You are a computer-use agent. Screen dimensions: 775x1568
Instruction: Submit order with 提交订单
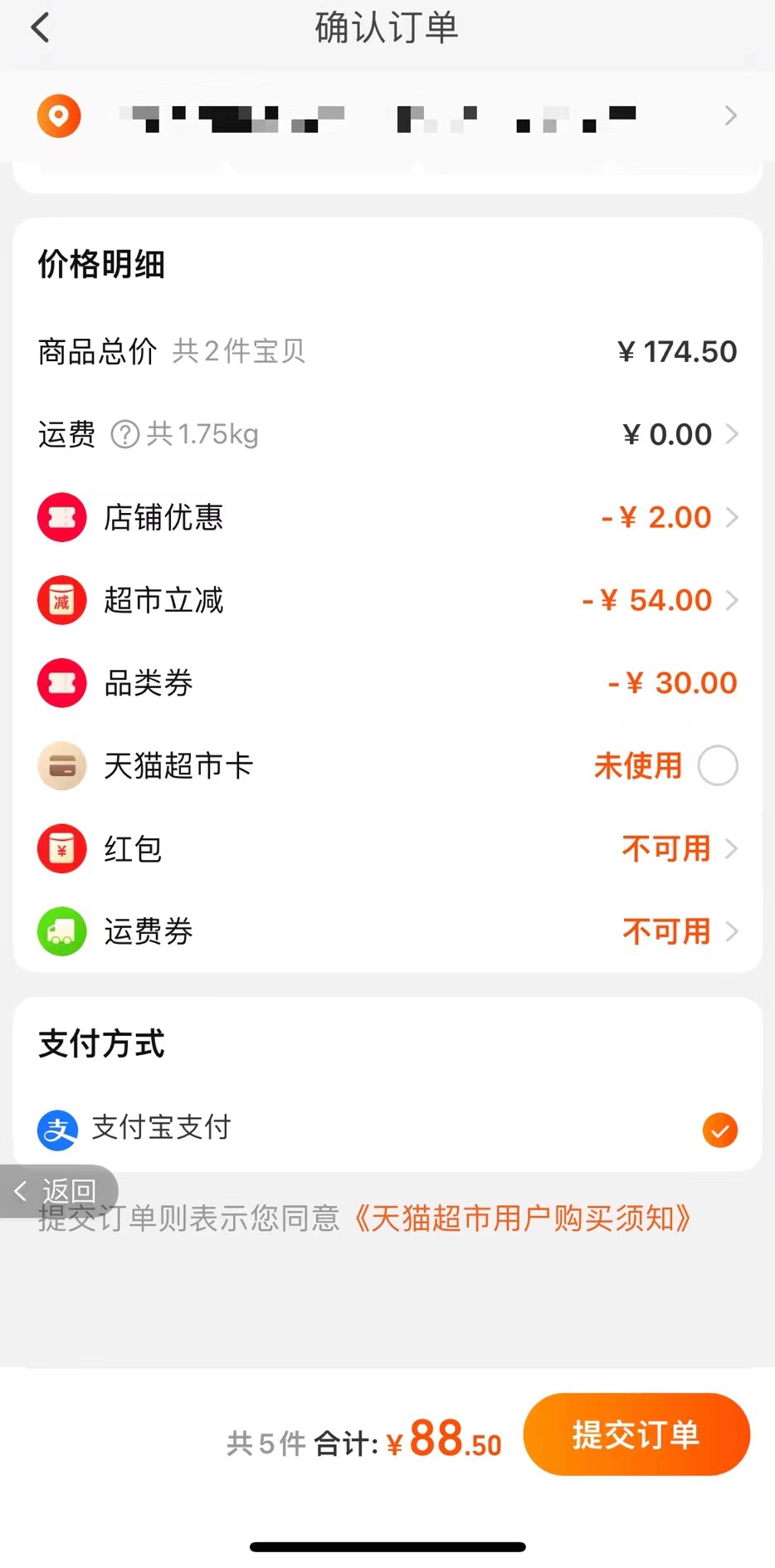click(x=636, y=1434)
